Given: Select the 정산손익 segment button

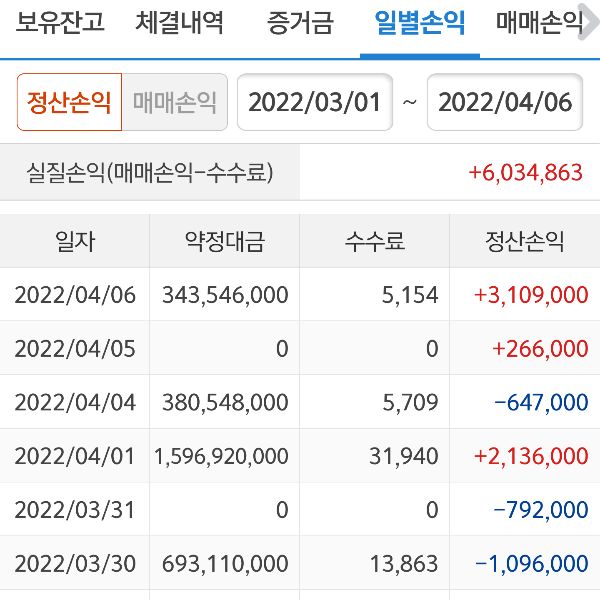Looking at the screenshot, I should [x=69, y=103].
